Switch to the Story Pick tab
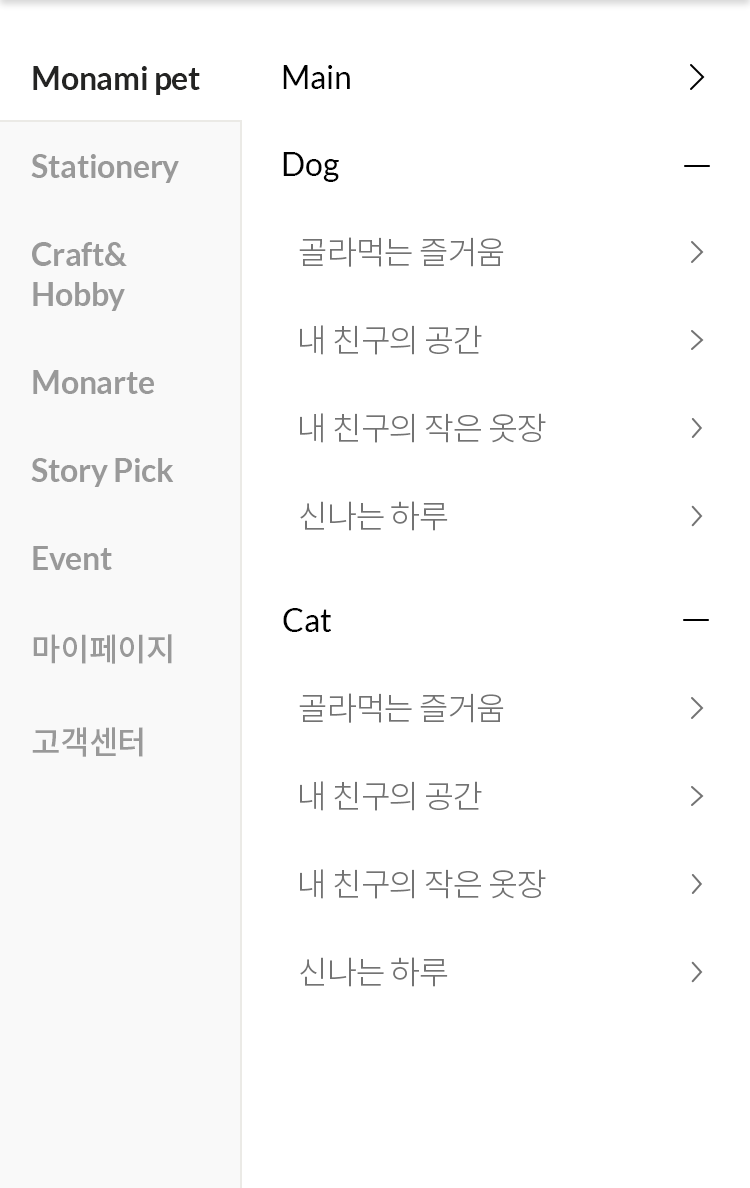750x1188 pixels. point(102,471)
